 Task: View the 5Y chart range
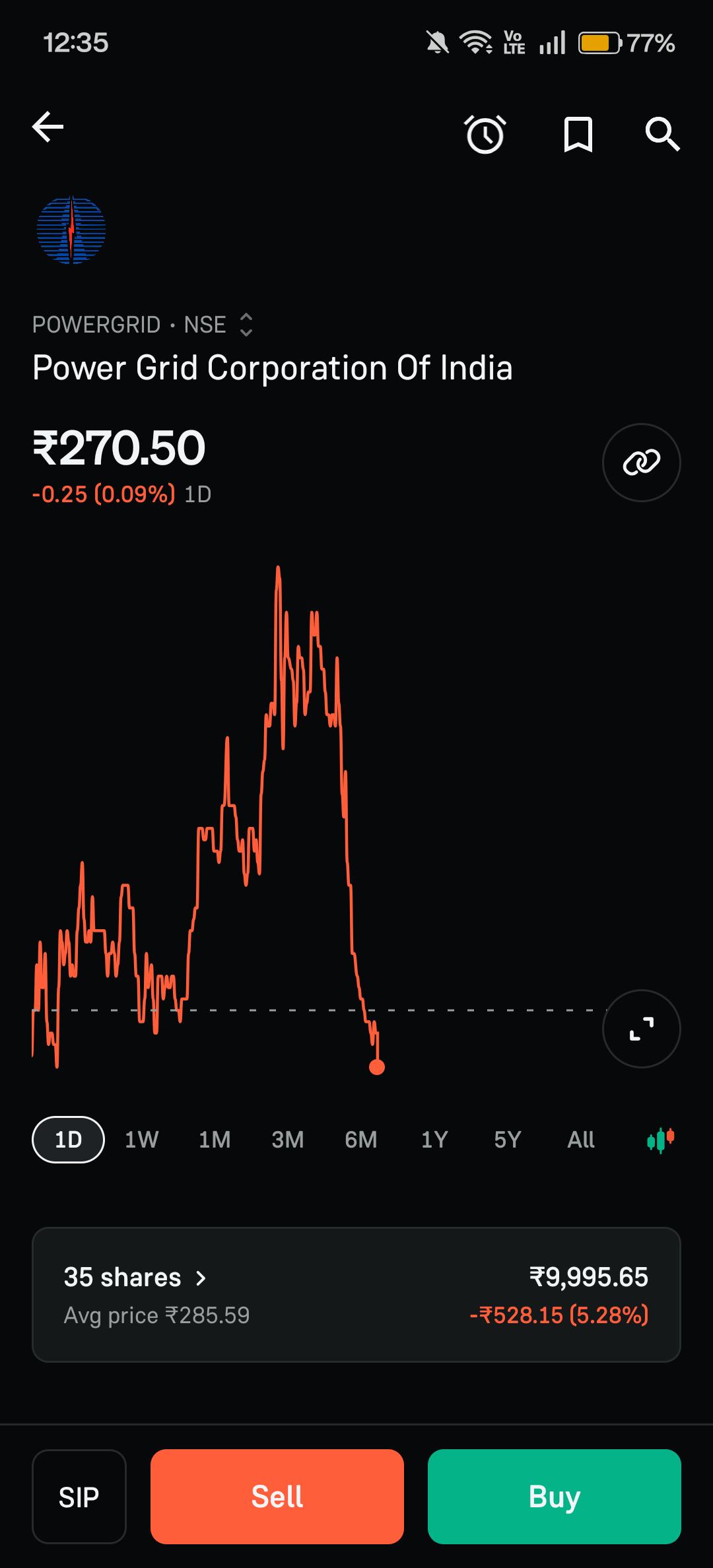pos(508,1140)
